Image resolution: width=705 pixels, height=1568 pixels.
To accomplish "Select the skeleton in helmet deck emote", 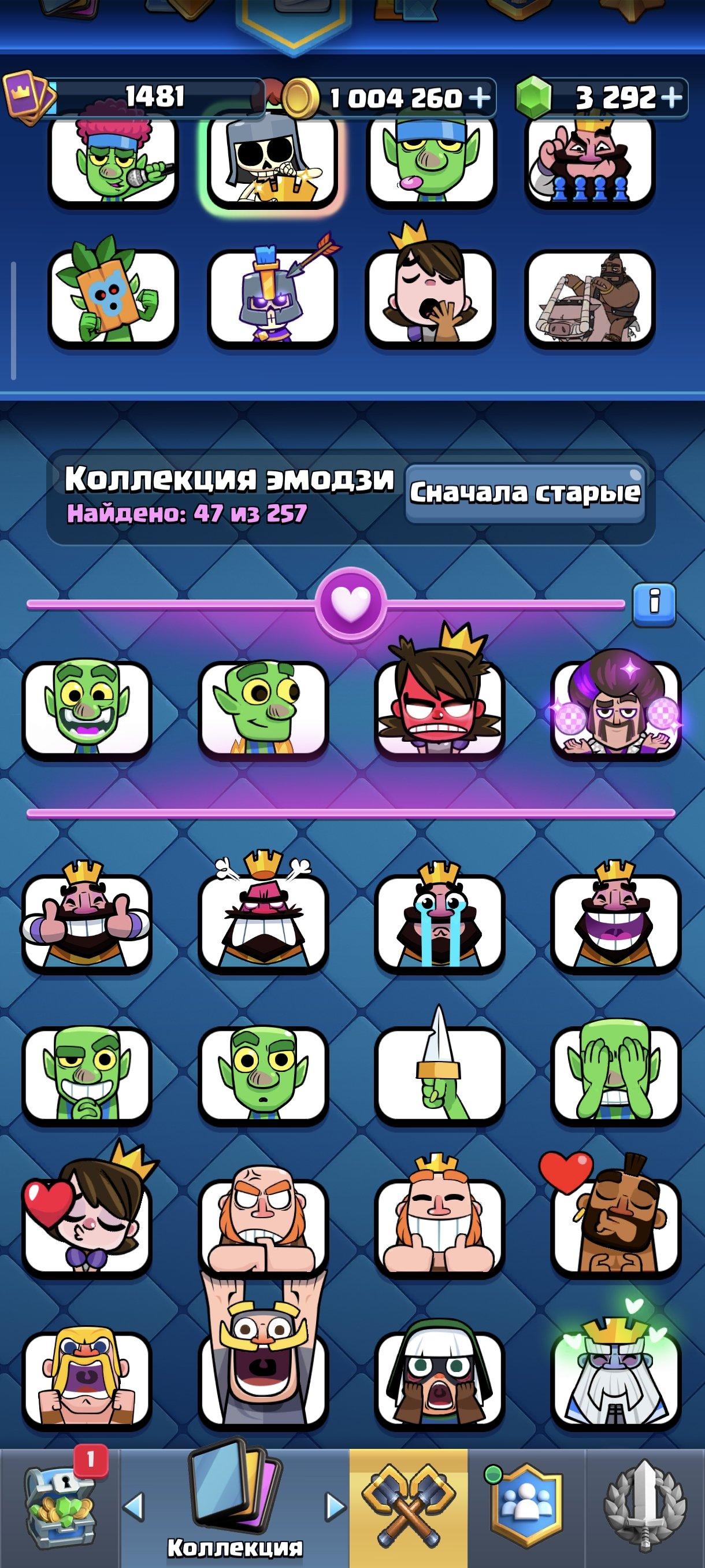I will 272,160.
